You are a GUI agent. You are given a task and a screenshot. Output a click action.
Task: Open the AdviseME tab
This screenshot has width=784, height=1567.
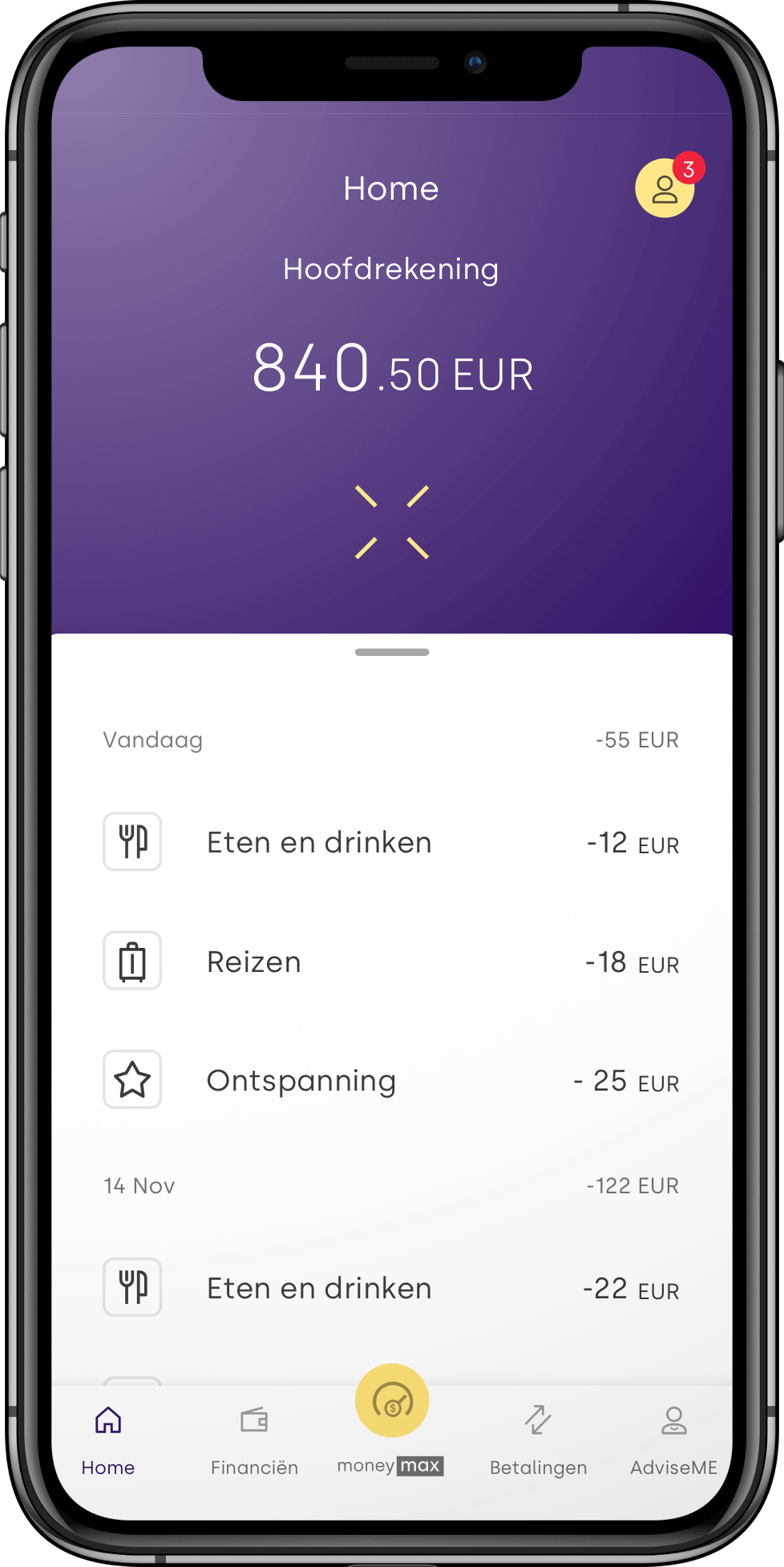tap(673, 1440)
